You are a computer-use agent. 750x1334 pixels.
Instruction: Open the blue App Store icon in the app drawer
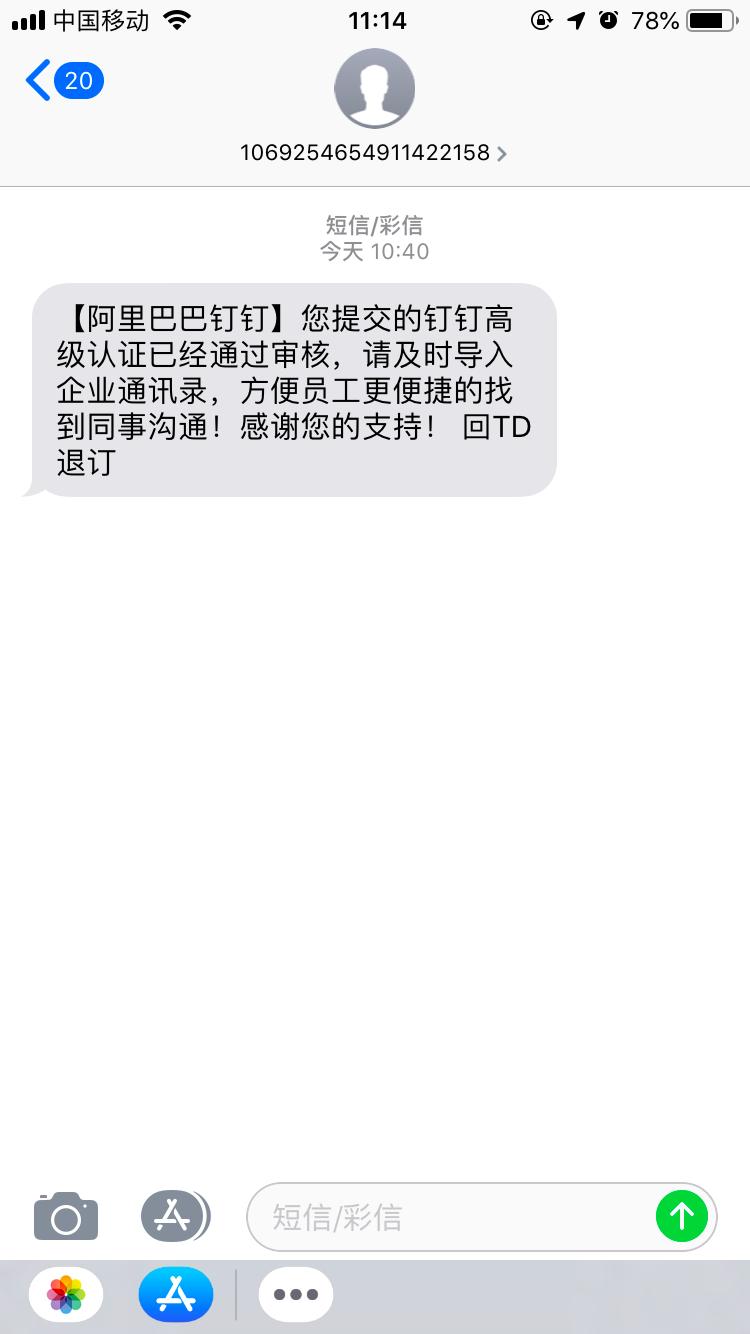point(176,1293)
